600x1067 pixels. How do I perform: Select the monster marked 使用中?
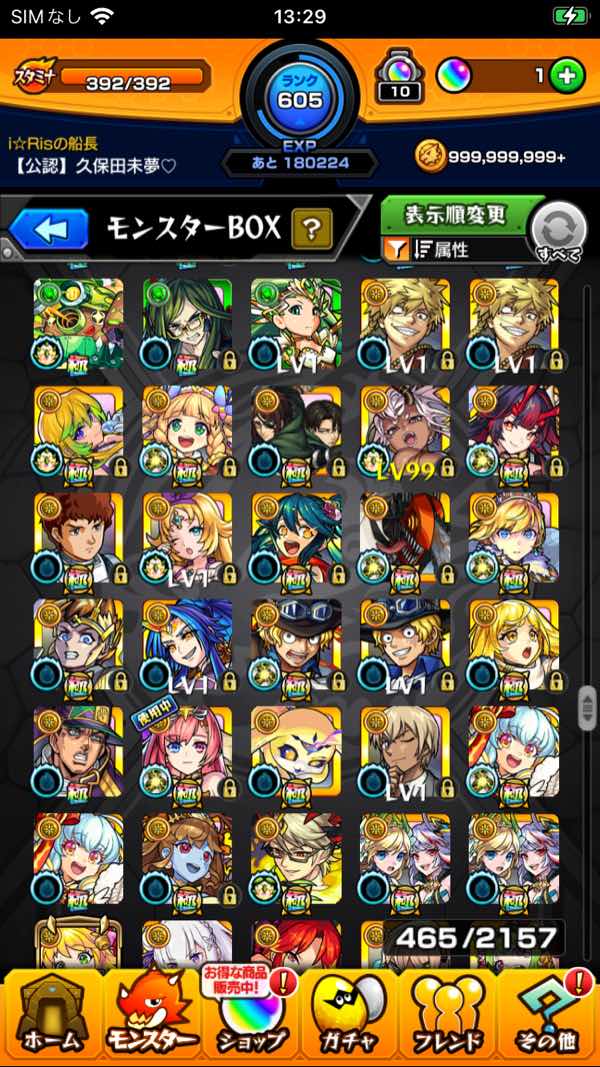[x=187, y=752]
